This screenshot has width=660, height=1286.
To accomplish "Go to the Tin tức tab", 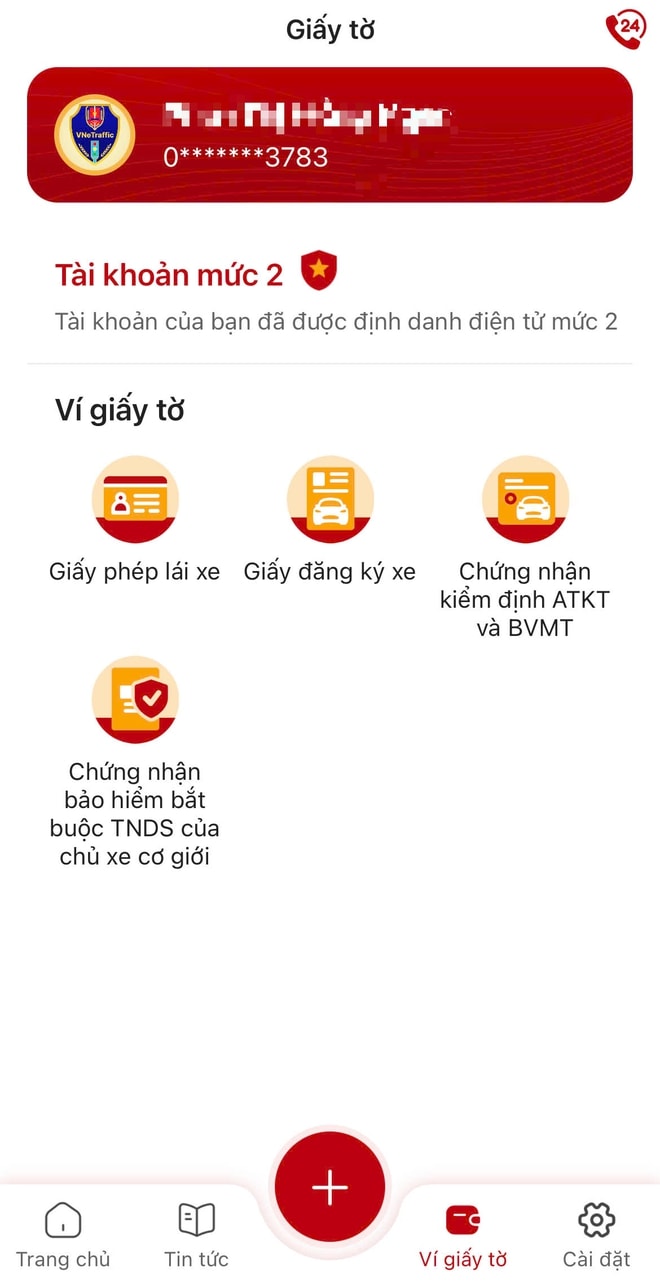I will [196, 1235].
